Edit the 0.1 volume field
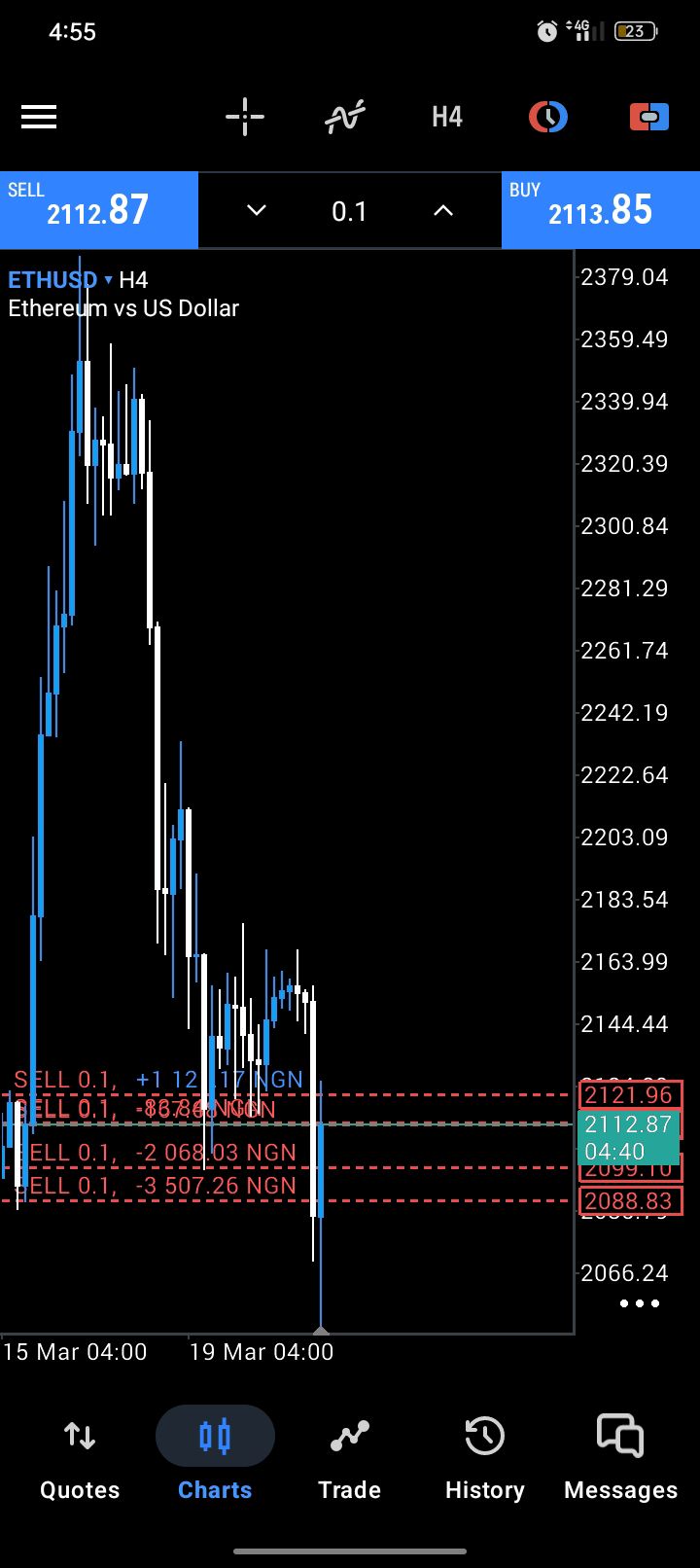The width and height of the screenshot is (700, 1568). (349, 211)
